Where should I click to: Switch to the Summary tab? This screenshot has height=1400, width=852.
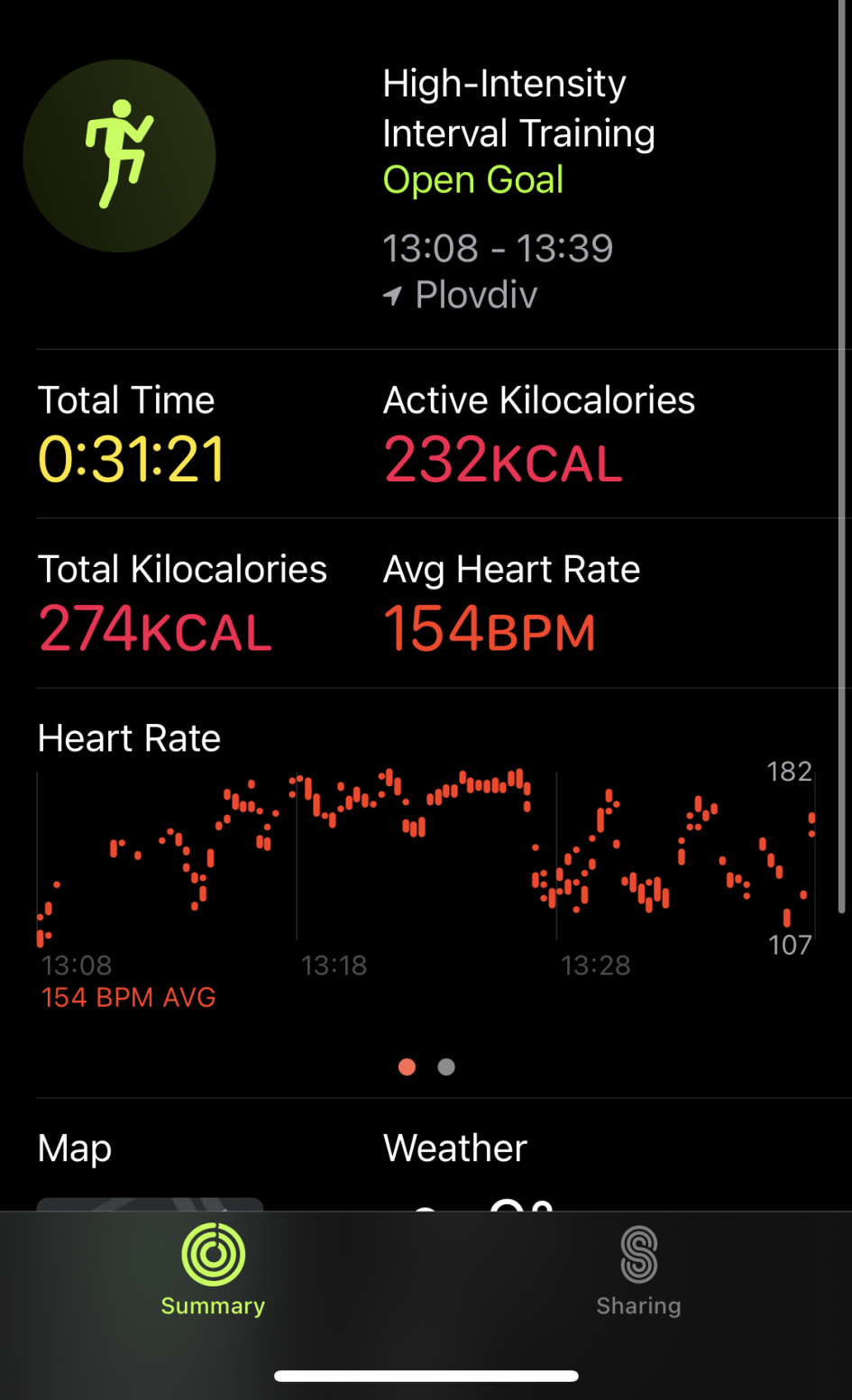pyautogui.click(x=213, y=1270)
